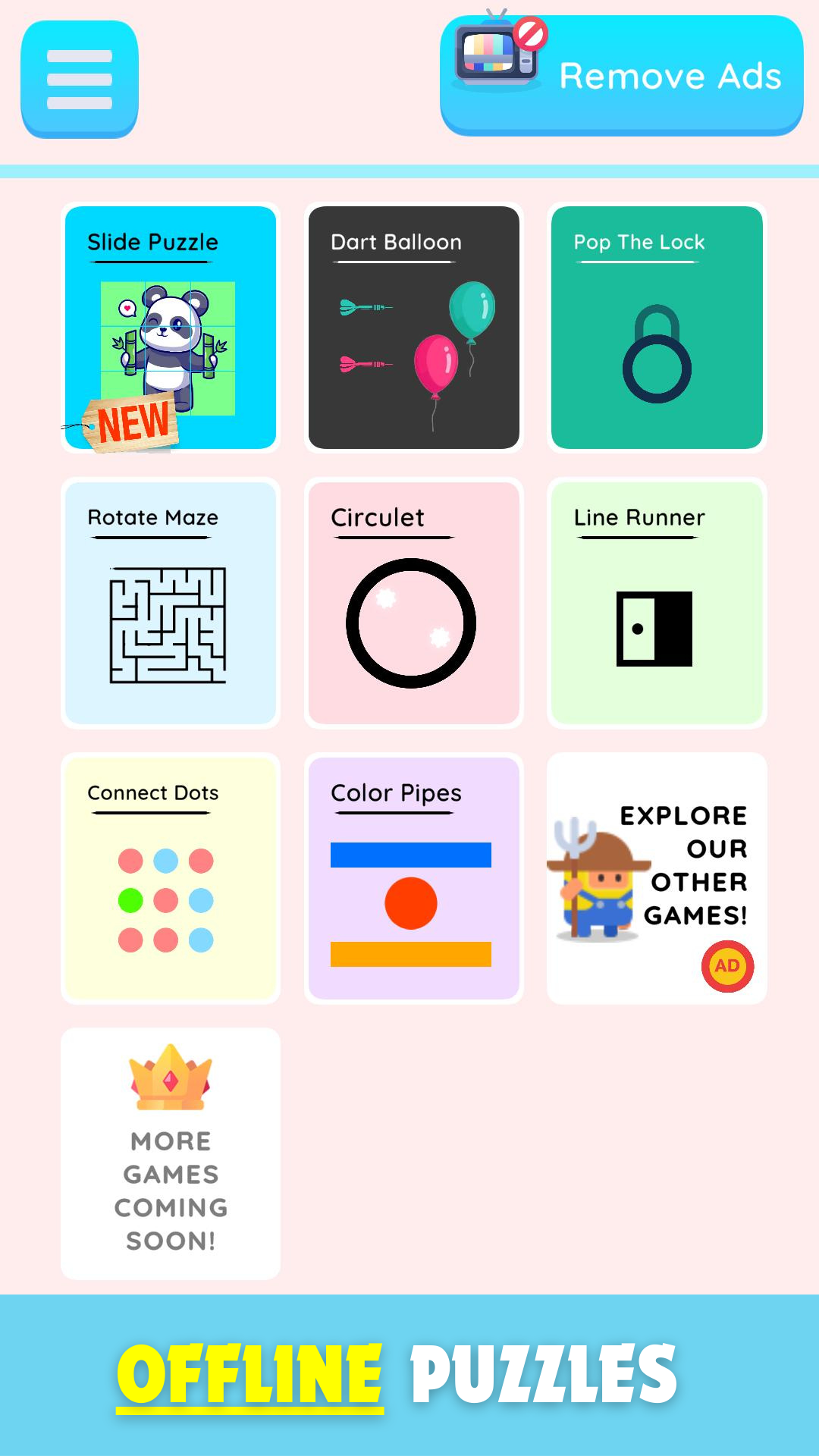Tap the Explore Our Other Games card

pyautogui.click(x=657, y=878)
